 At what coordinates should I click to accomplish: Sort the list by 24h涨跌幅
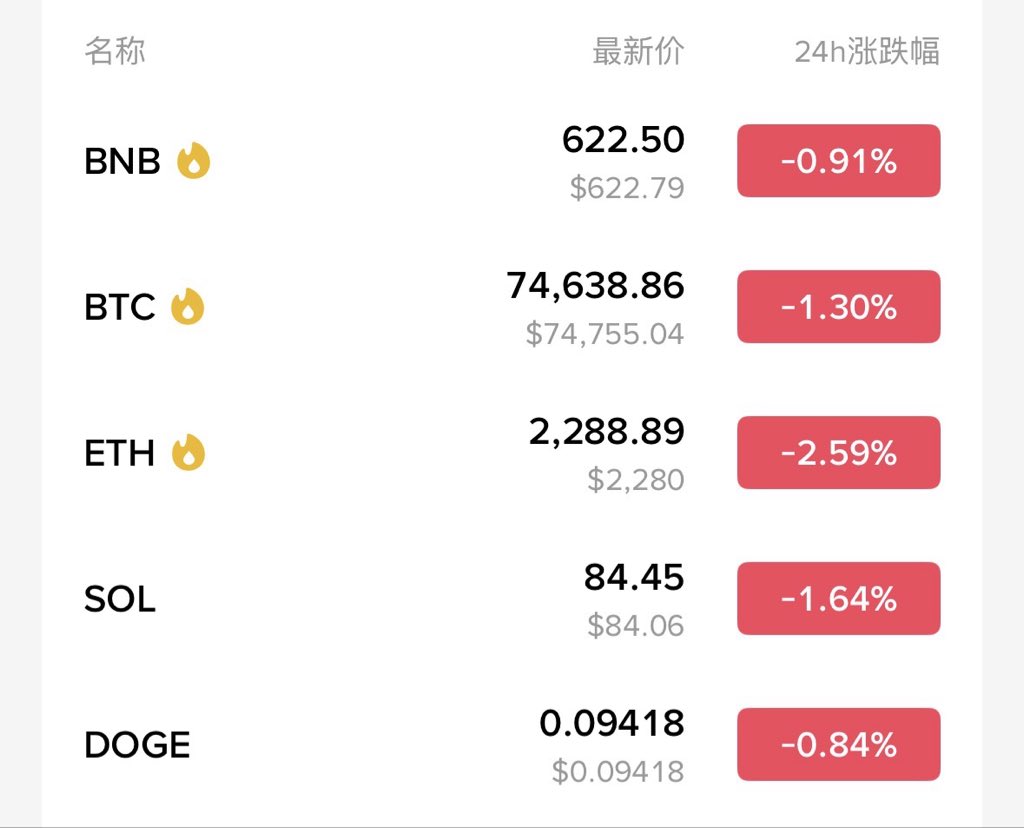tap(867, 51)
